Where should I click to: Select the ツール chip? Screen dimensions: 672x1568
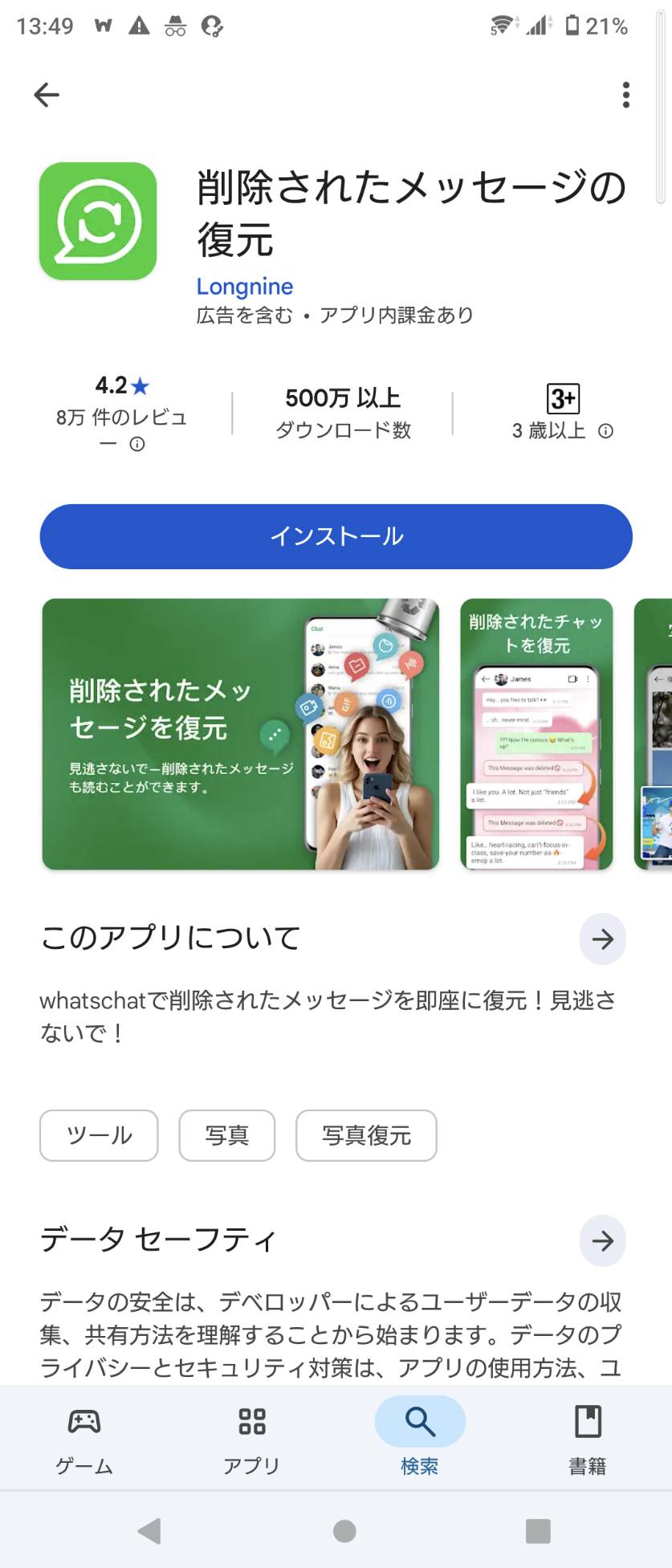click(99, 1135)
